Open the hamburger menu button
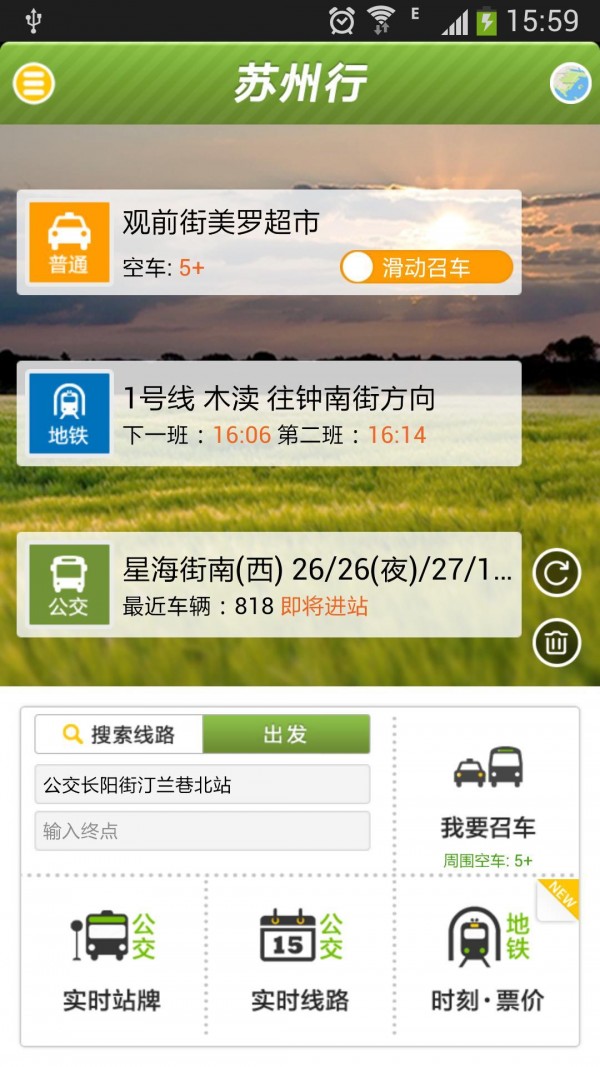The image size is (600, 1067). (x=33, y=83)
